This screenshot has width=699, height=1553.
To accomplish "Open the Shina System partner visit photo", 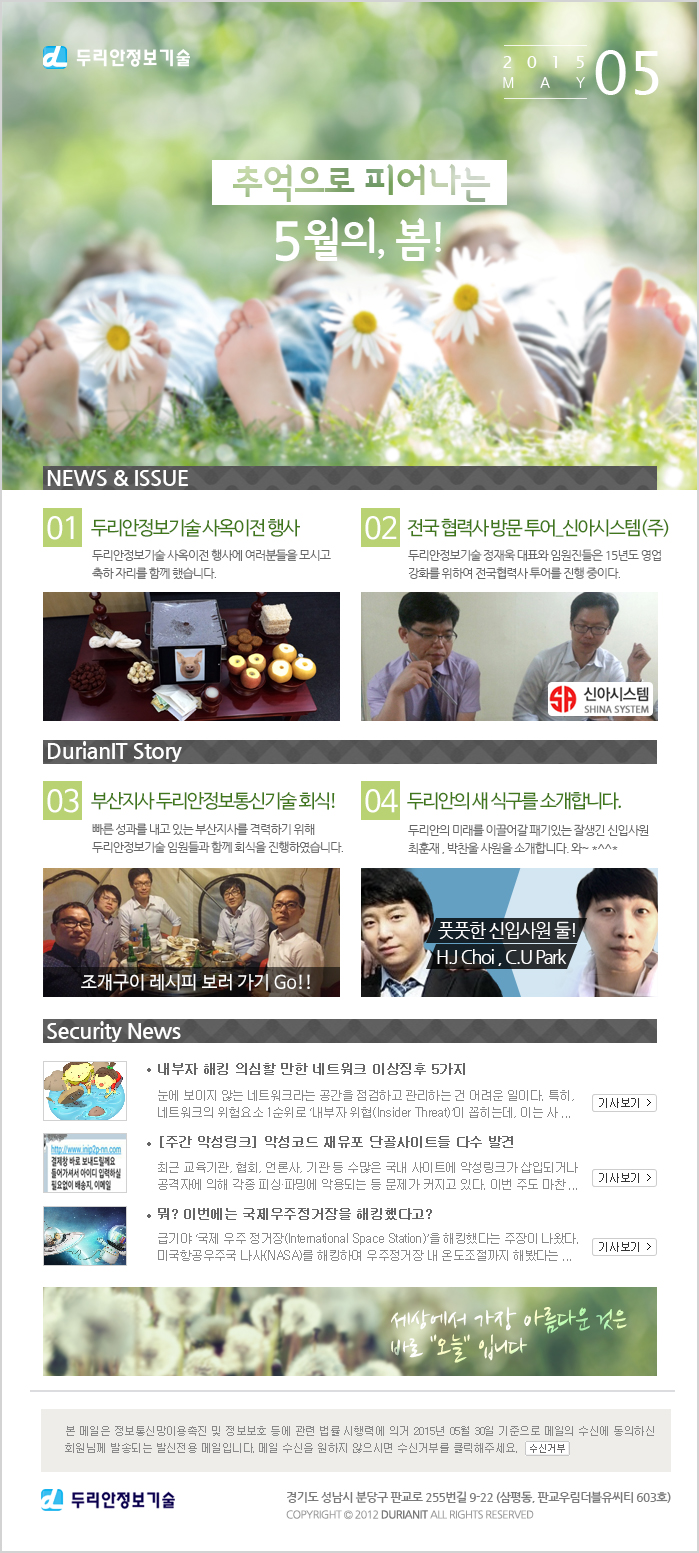I will 509,656.
